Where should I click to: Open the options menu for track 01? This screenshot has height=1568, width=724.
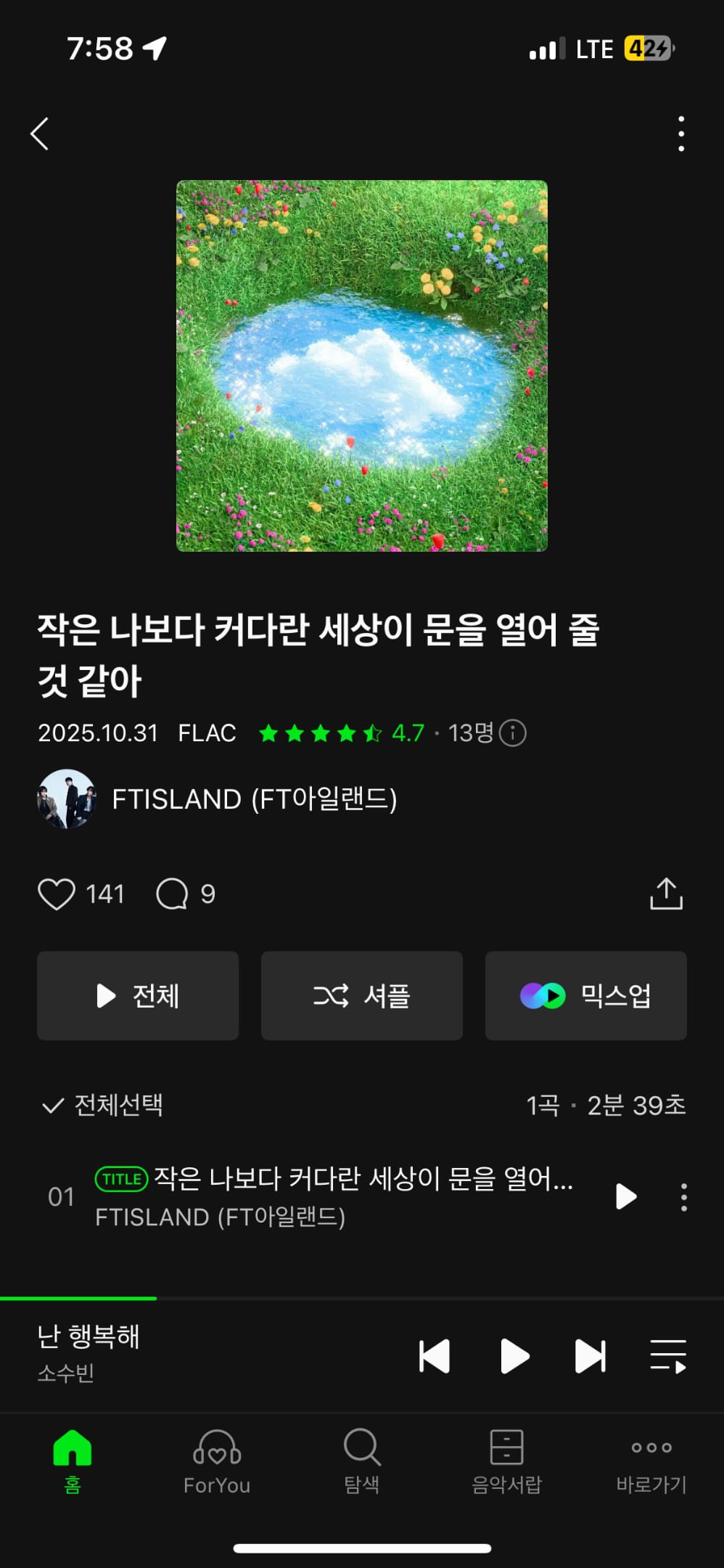[683, 1197]
